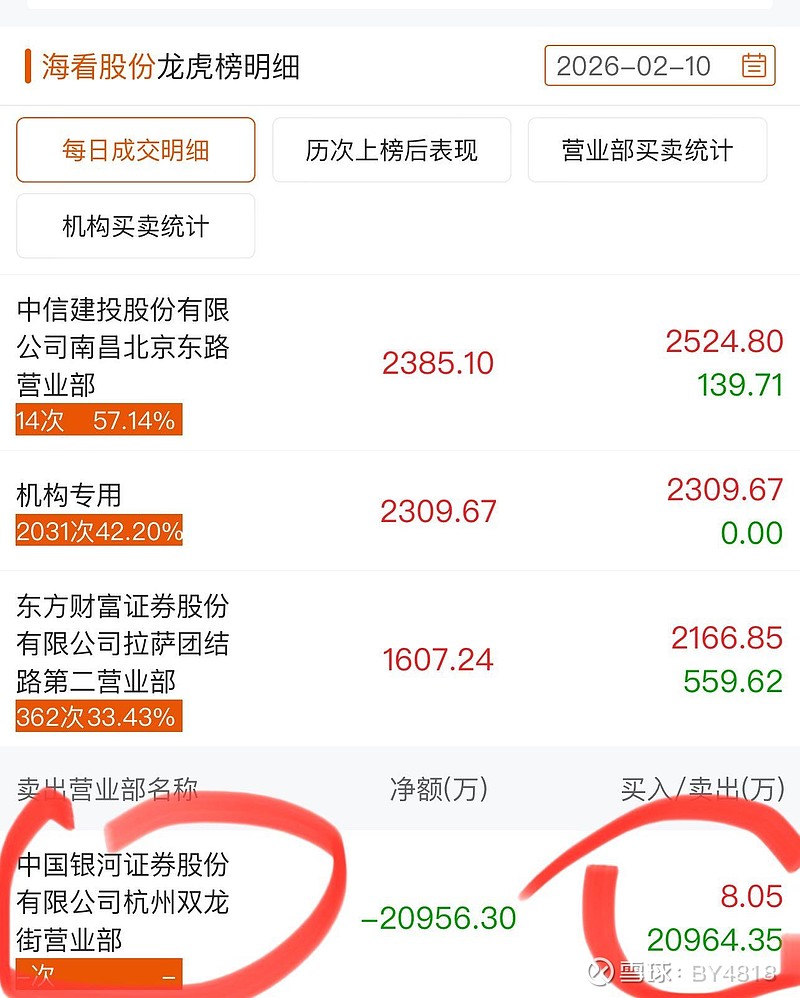Screen dimensions: 800x998
Task: Click 中国银河证券杭州双龙街营业部 name
Action: [120, 902]
